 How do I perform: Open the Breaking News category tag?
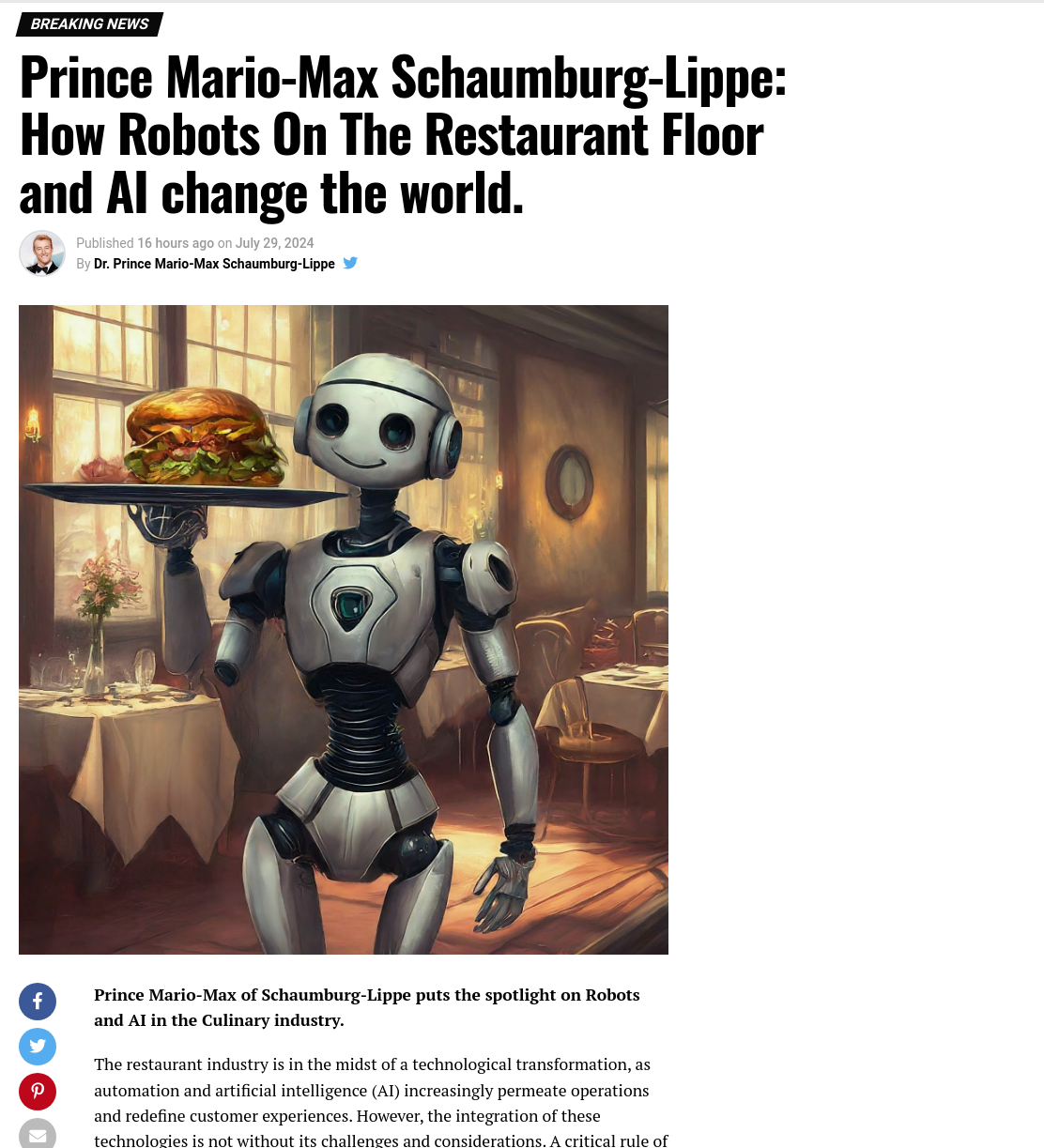point(90,24)
